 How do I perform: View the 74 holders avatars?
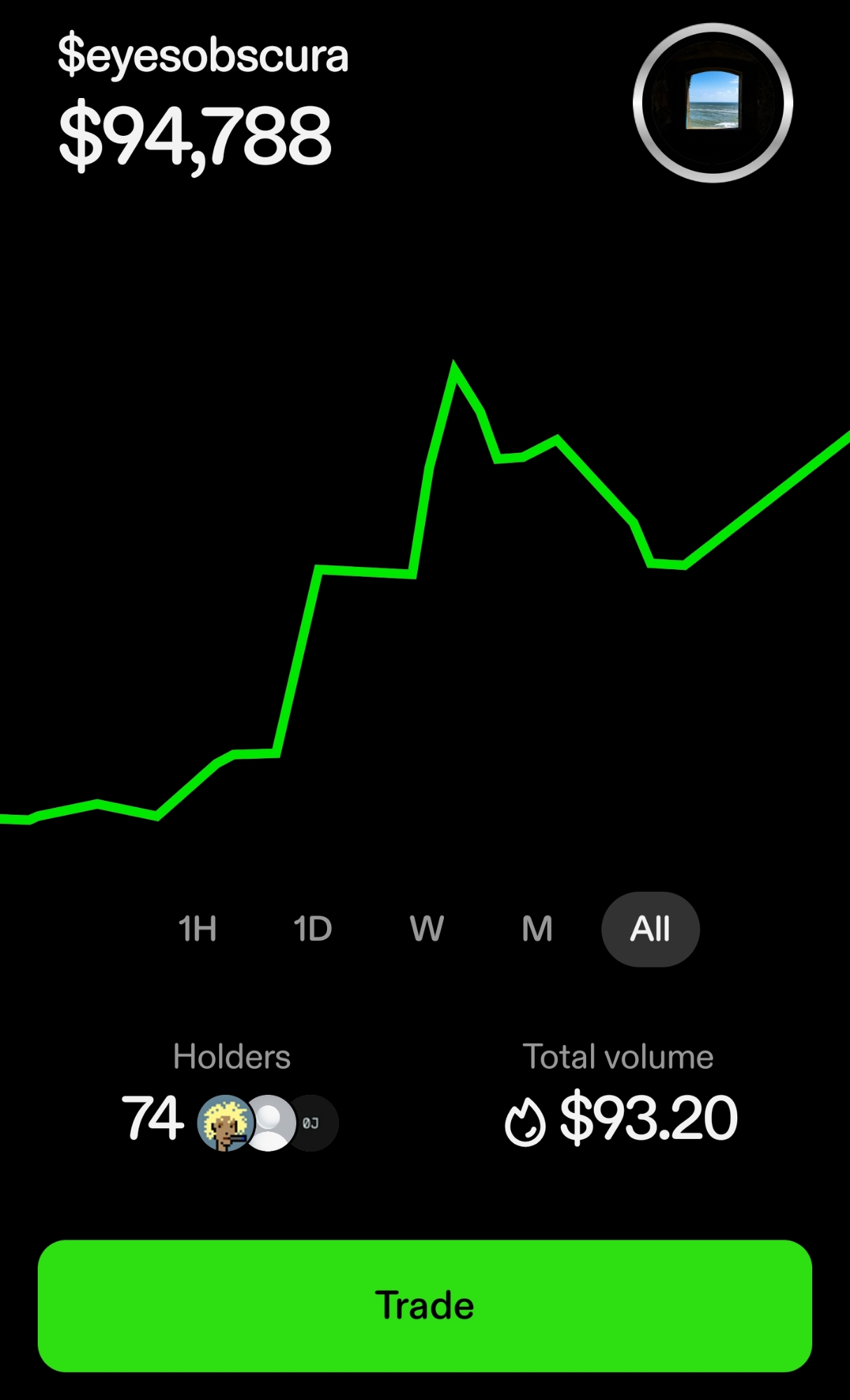click(267, 1122)
